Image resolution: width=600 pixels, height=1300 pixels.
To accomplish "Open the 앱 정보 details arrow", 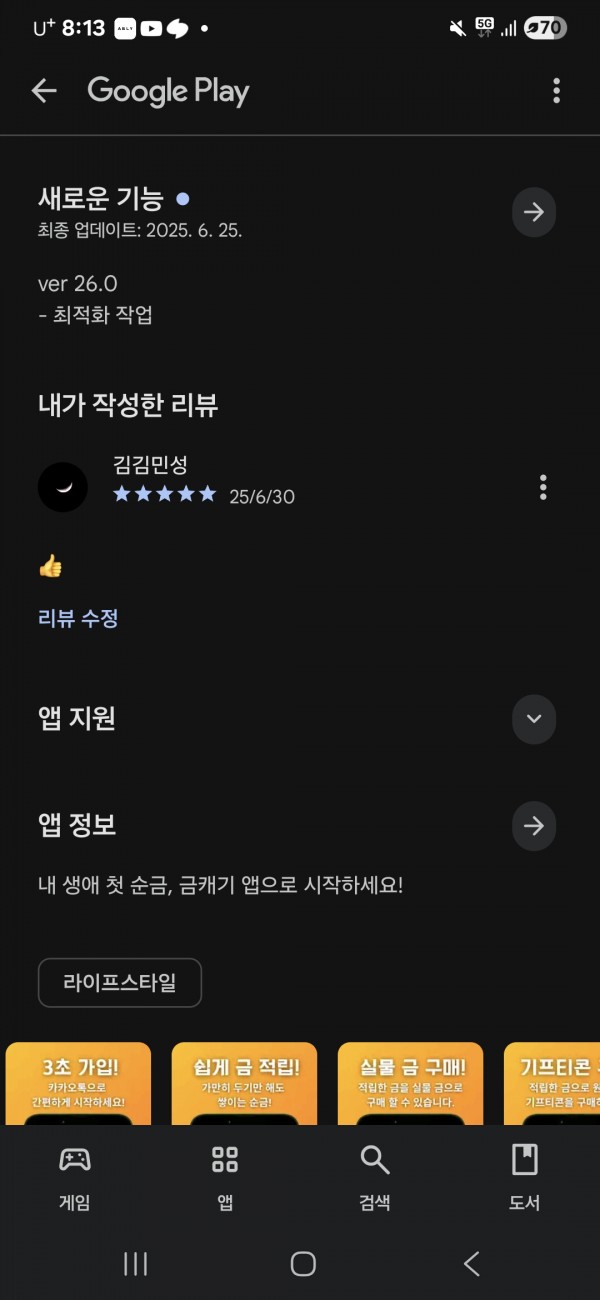I will (534, 826).
